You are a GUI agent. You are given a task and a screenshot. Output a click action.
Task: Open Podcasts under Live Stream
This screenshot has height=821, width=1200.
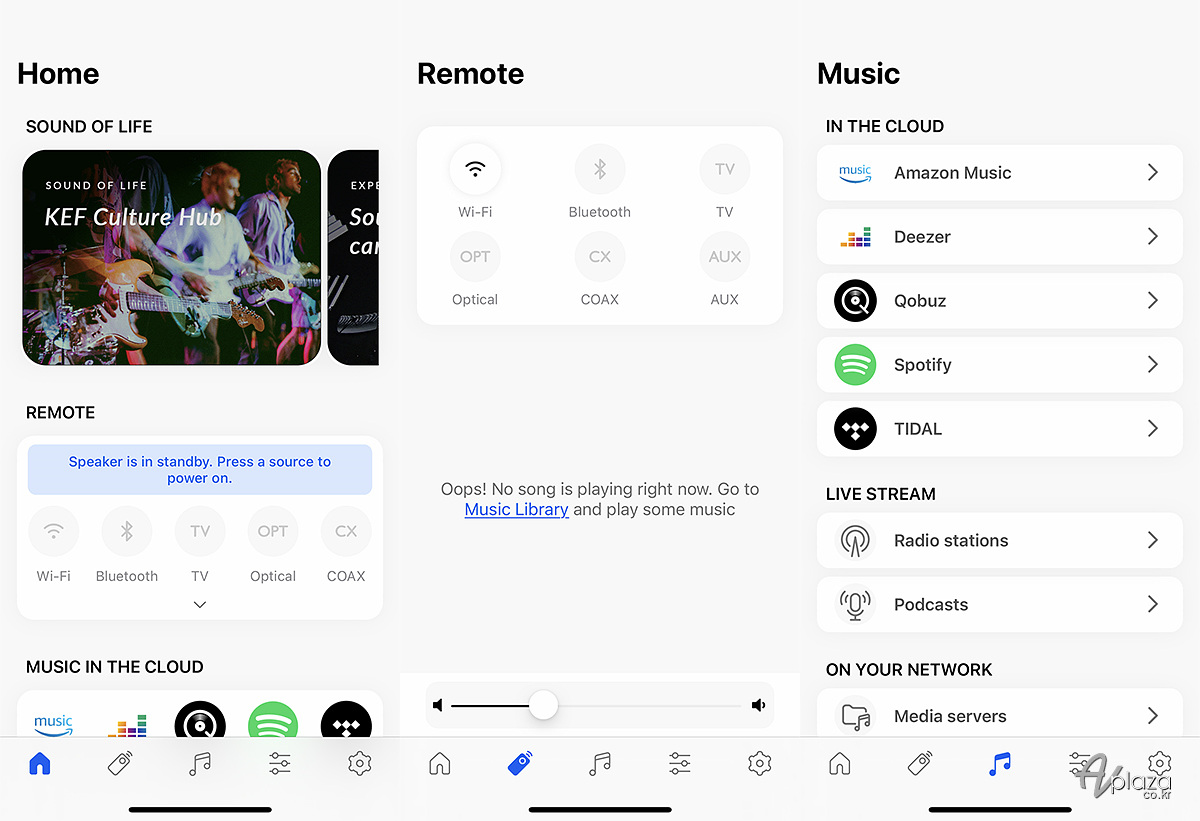999,605
